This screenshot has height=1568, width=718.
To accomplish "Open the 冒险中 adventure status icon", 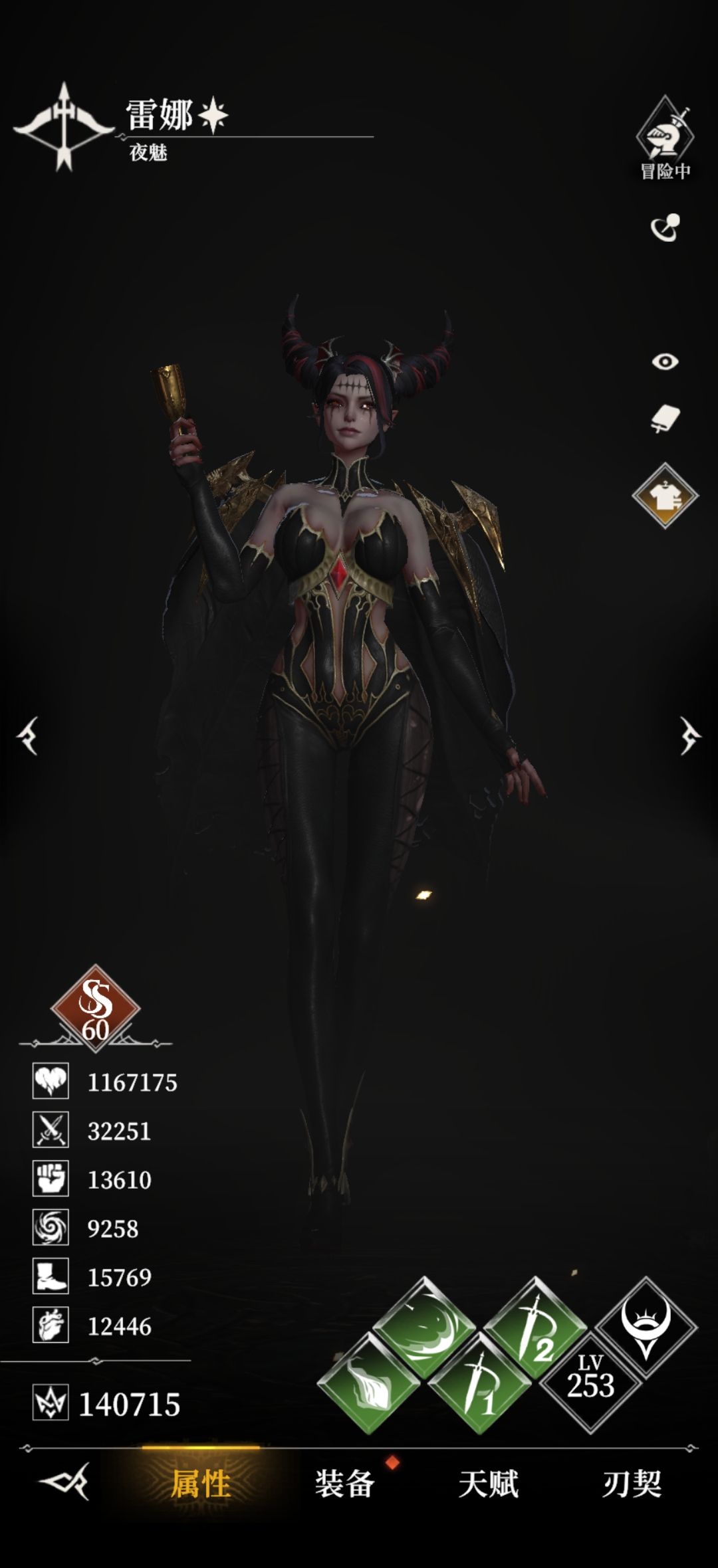I will tap(665, 137).
